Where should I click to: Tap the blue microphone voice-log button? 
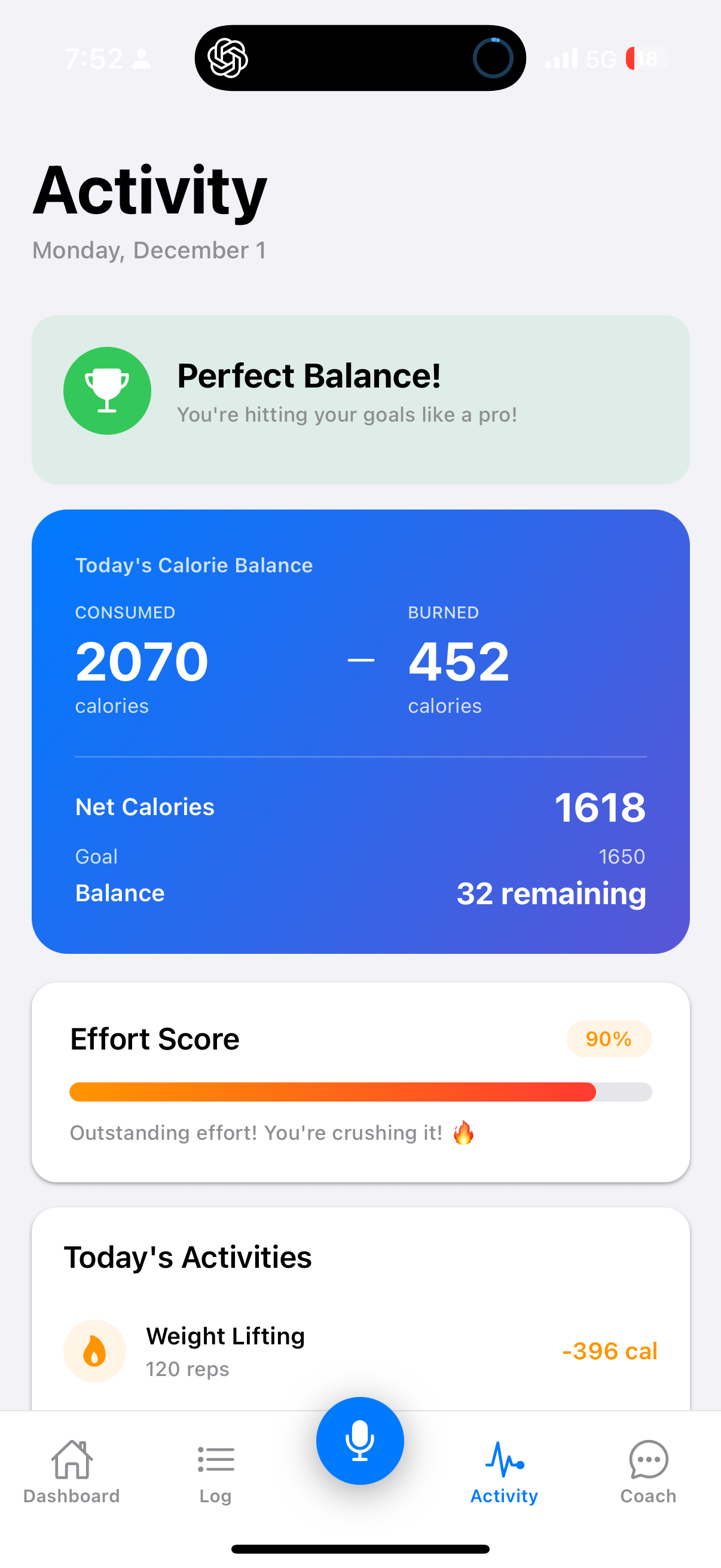pyautogui.click(x=360, y=1439)
